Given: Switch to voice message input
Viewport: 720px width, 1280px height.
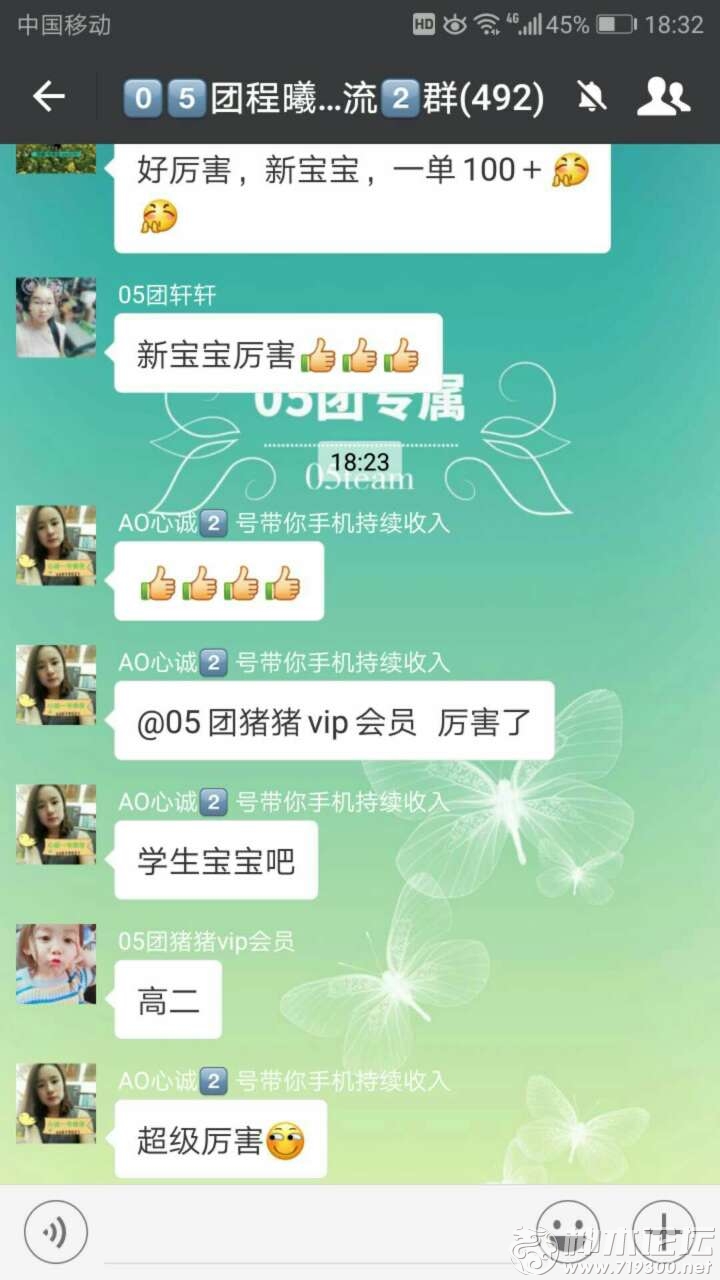Looking at the screenshot, I should [x=56, y=1229].
